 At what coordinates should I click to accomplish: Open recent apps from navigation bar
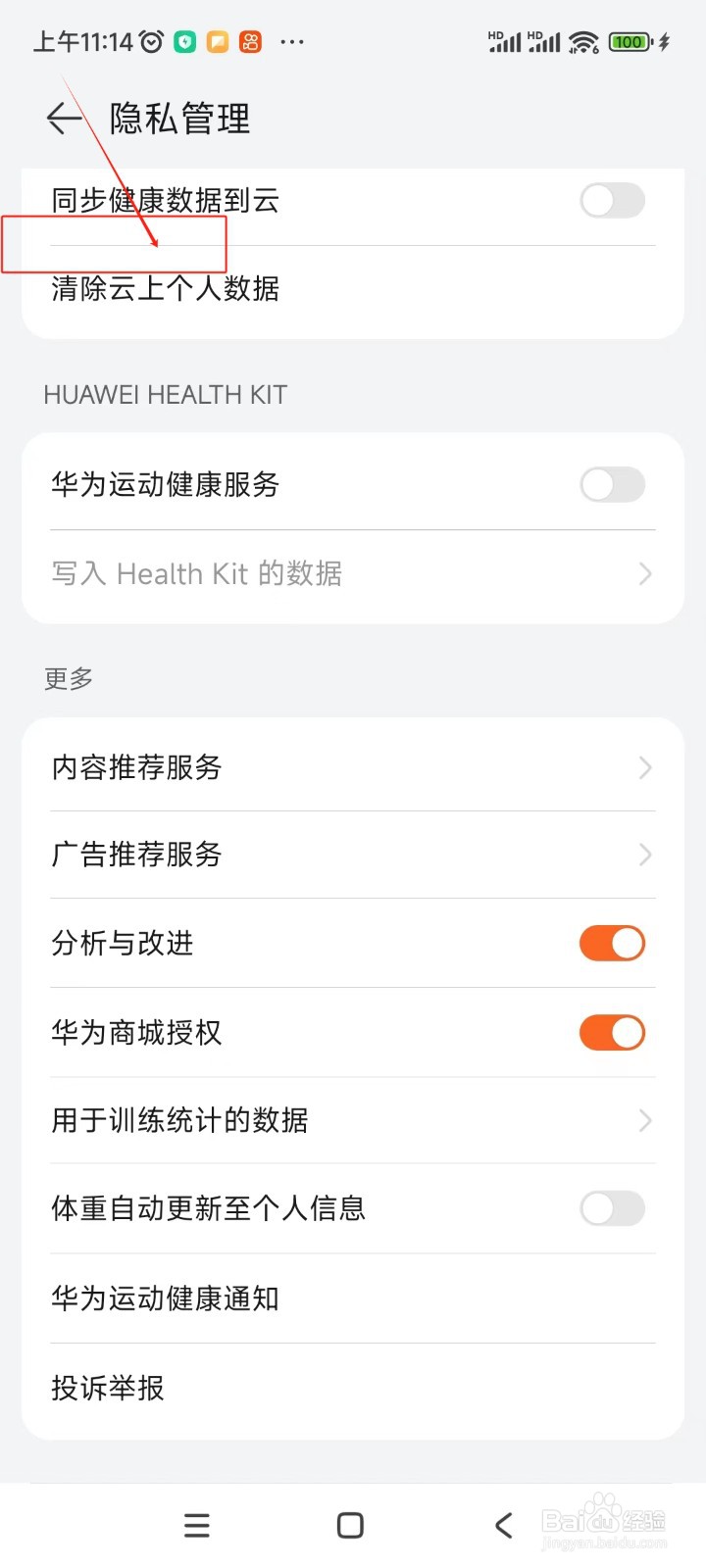[x=197, y=1525]
